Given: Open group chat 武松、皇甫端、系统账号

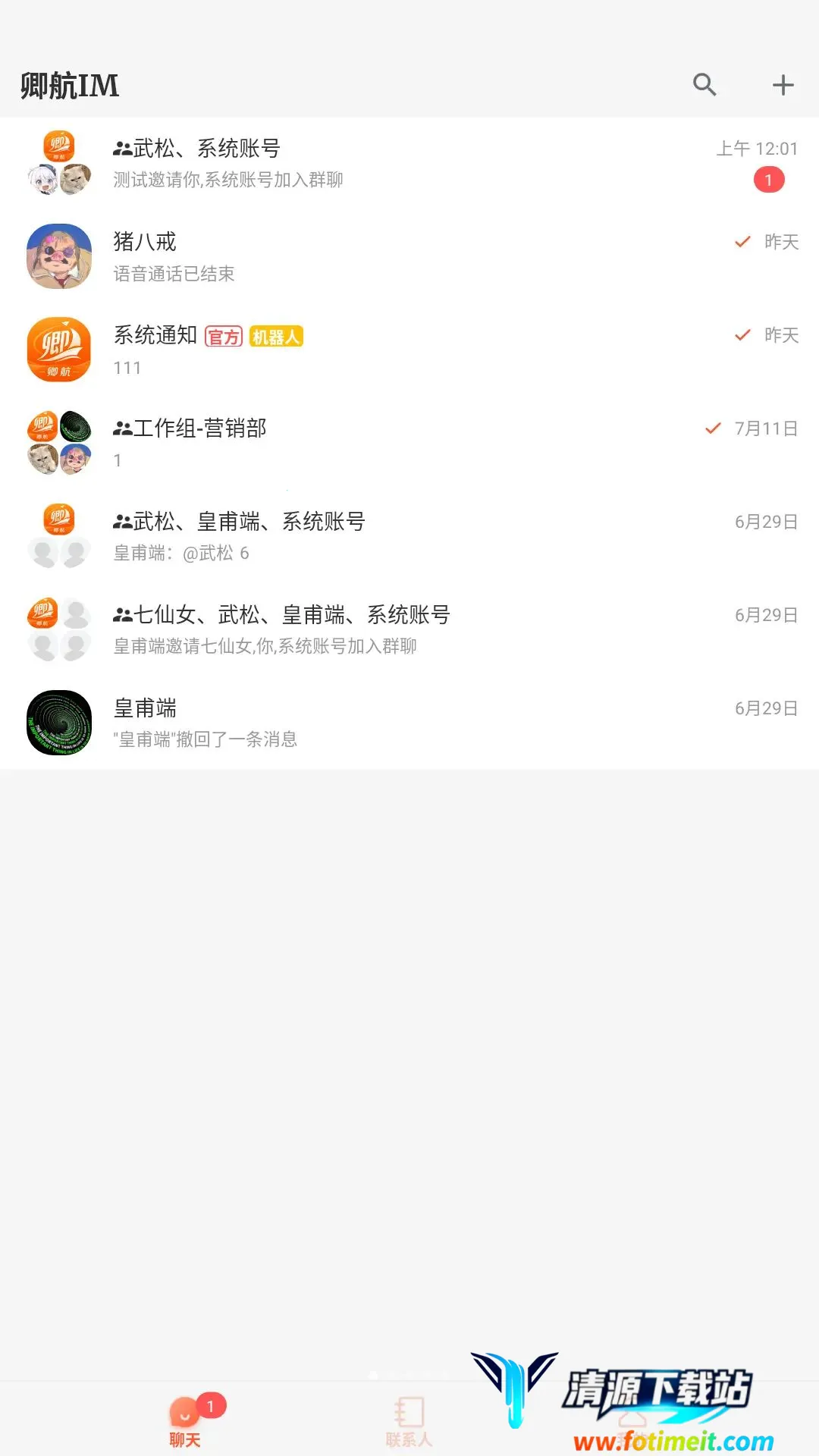Looking at the screenshot, I should point(409,537).
